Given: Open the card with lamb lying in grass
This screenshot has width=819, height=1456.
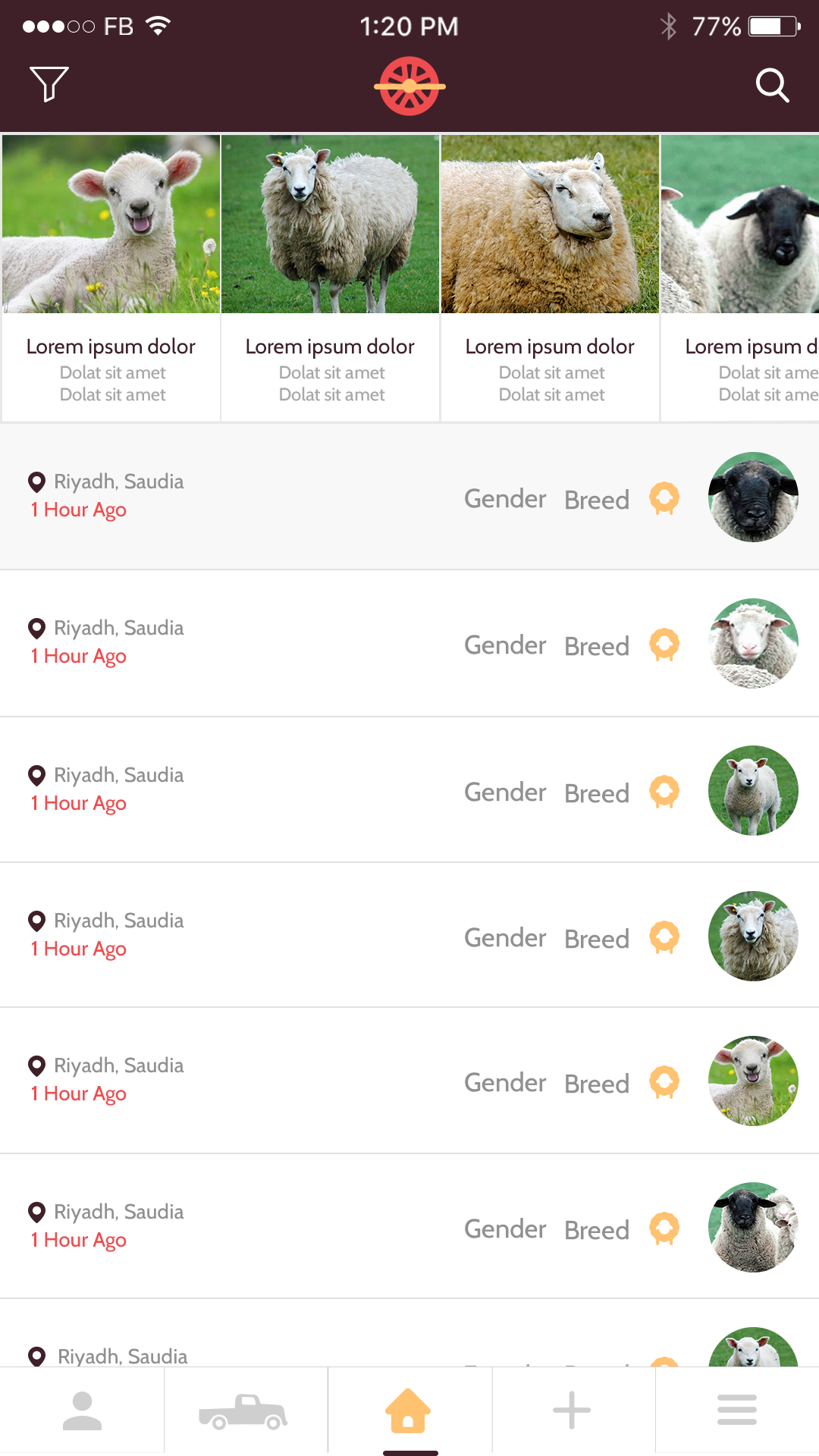Looking at the screenshot, I should pyautogui.click(x=111, y=278).
